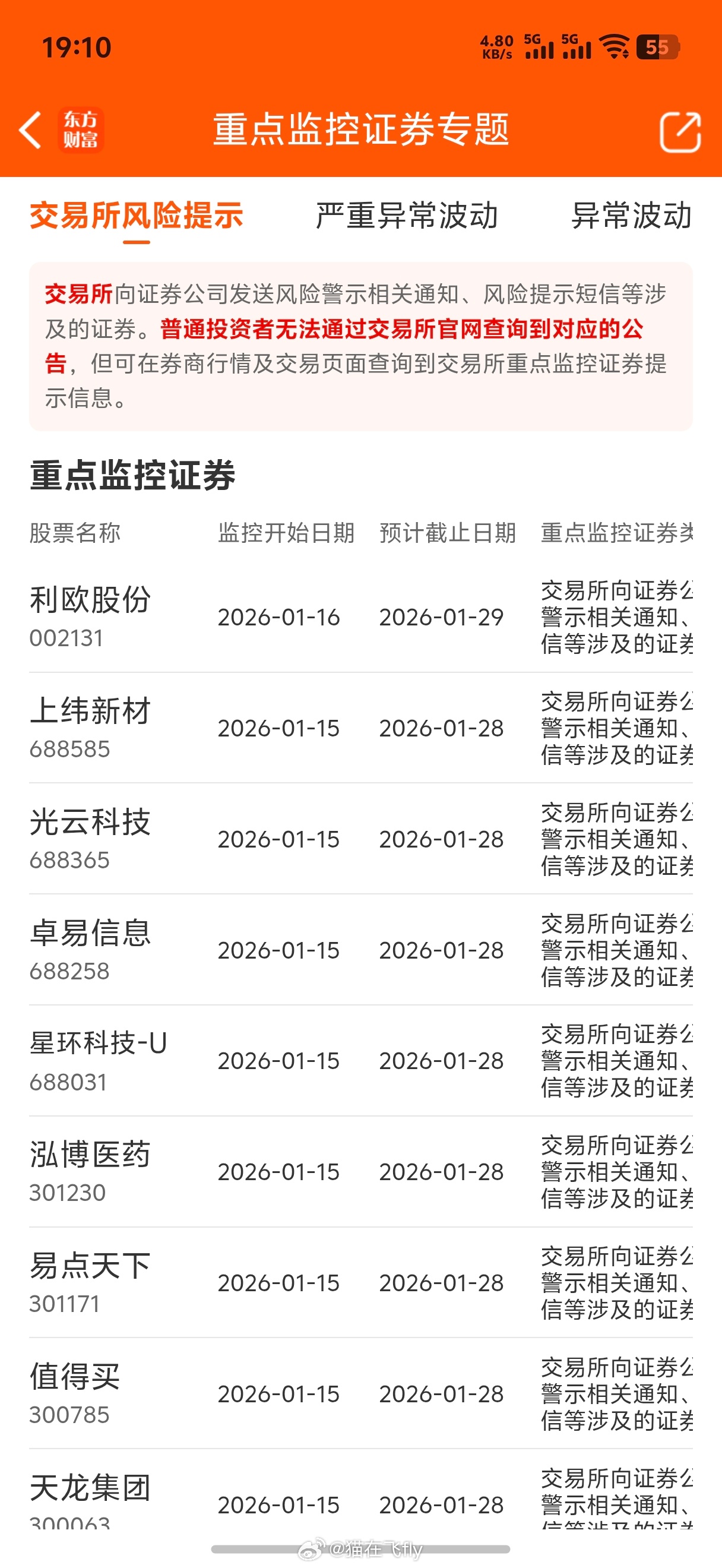Open 天龙集团 stock details

(x=90, y=1487)
